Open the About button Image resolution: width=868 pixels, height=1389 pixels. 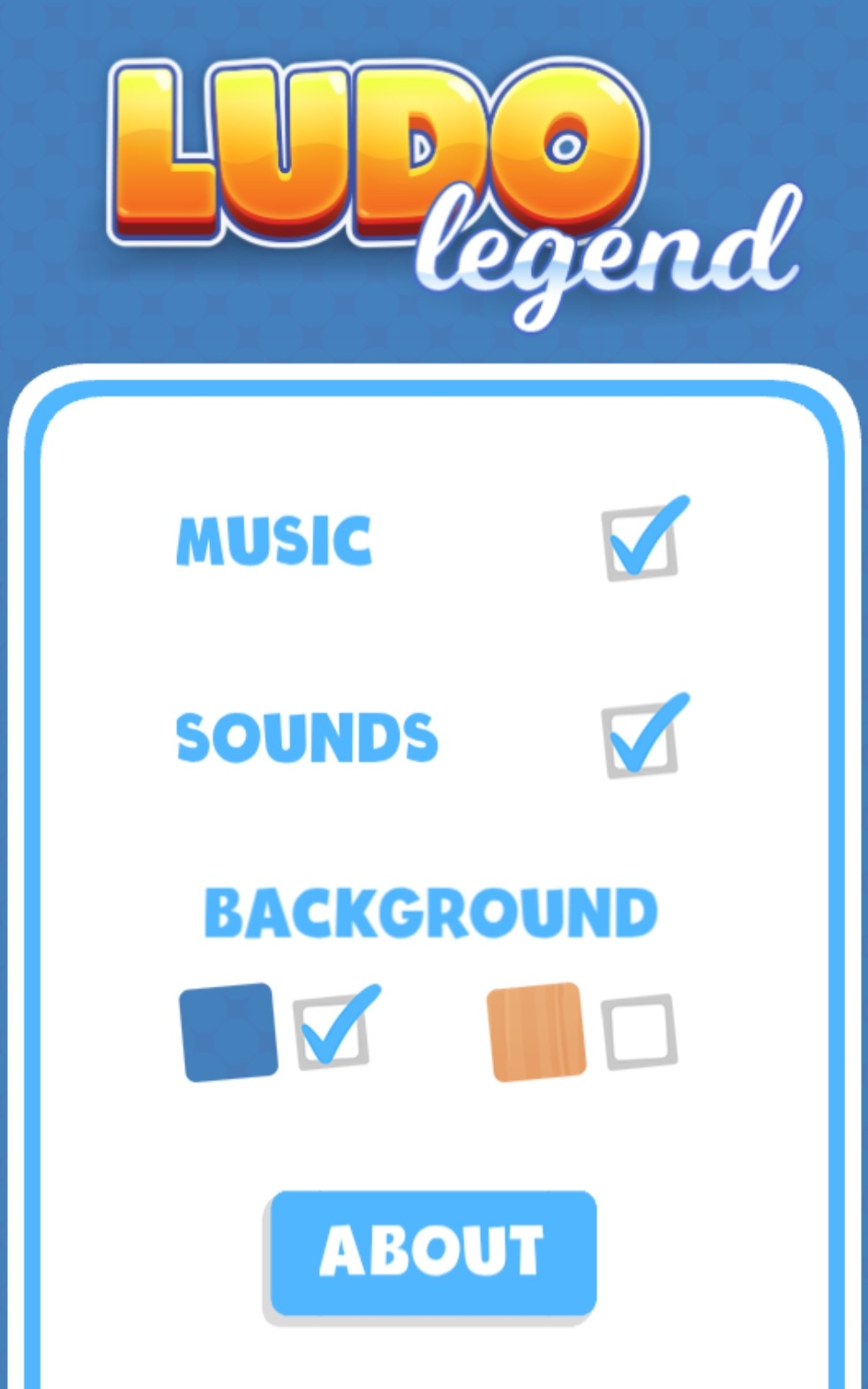point(433,1251)
